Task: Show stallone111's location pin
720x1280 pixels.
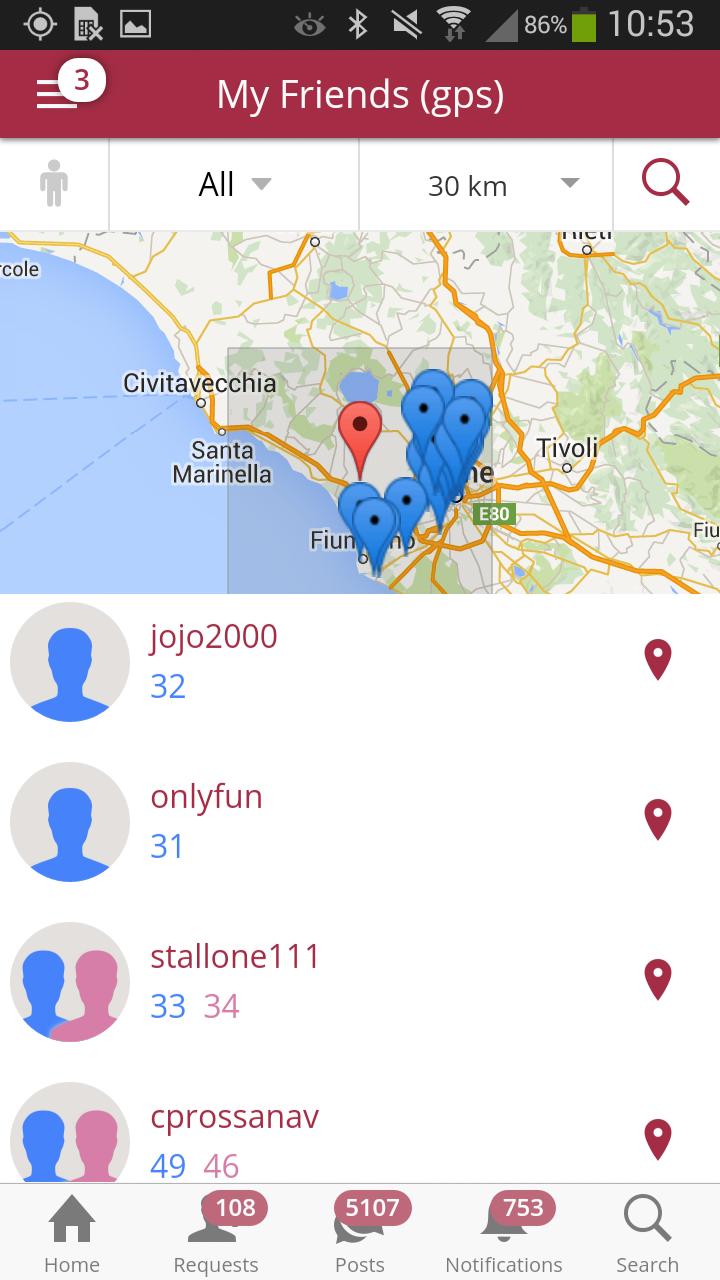Action: [x=657, y=980]
